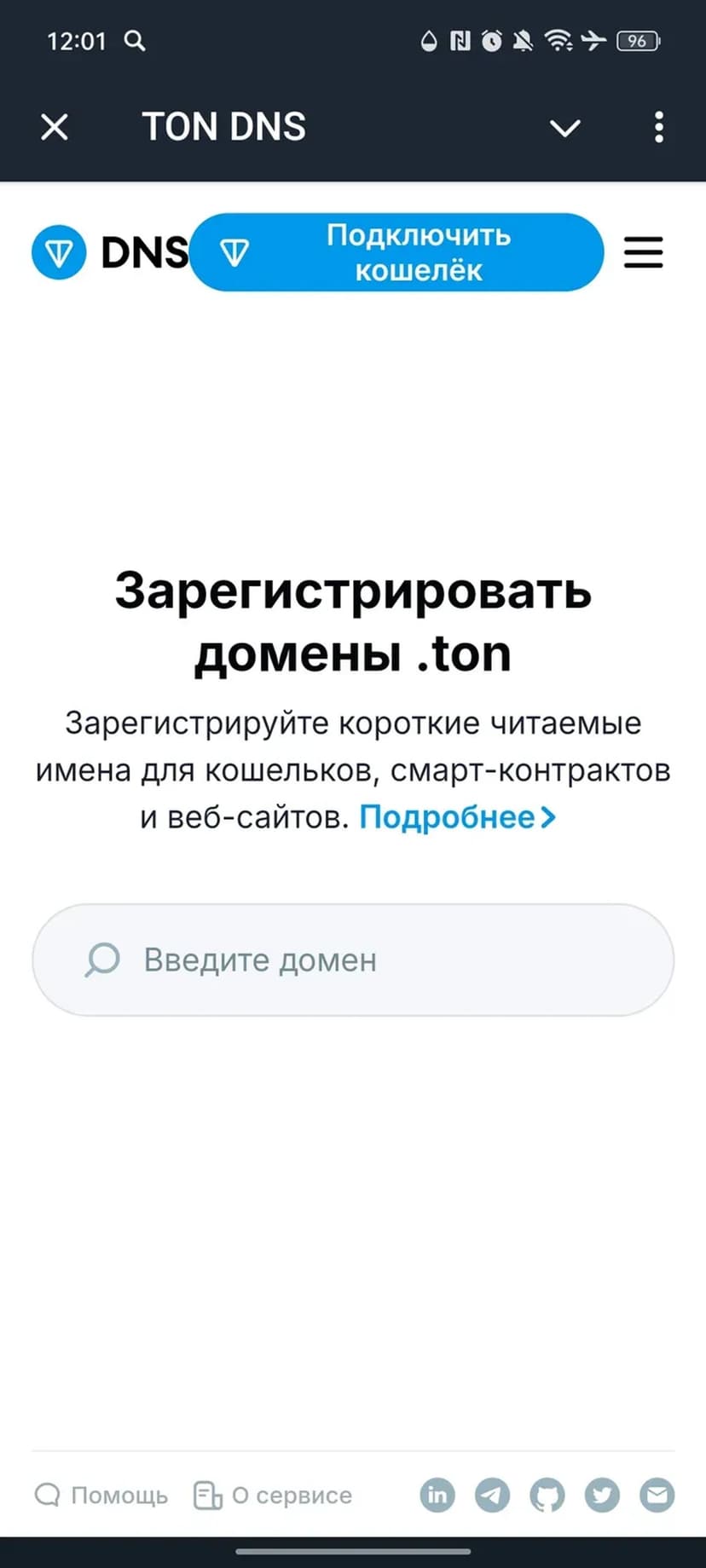The height and width of the screenshot is (1568, 706).
Task: Follow the Подробнее link
Action: (457, 817)
